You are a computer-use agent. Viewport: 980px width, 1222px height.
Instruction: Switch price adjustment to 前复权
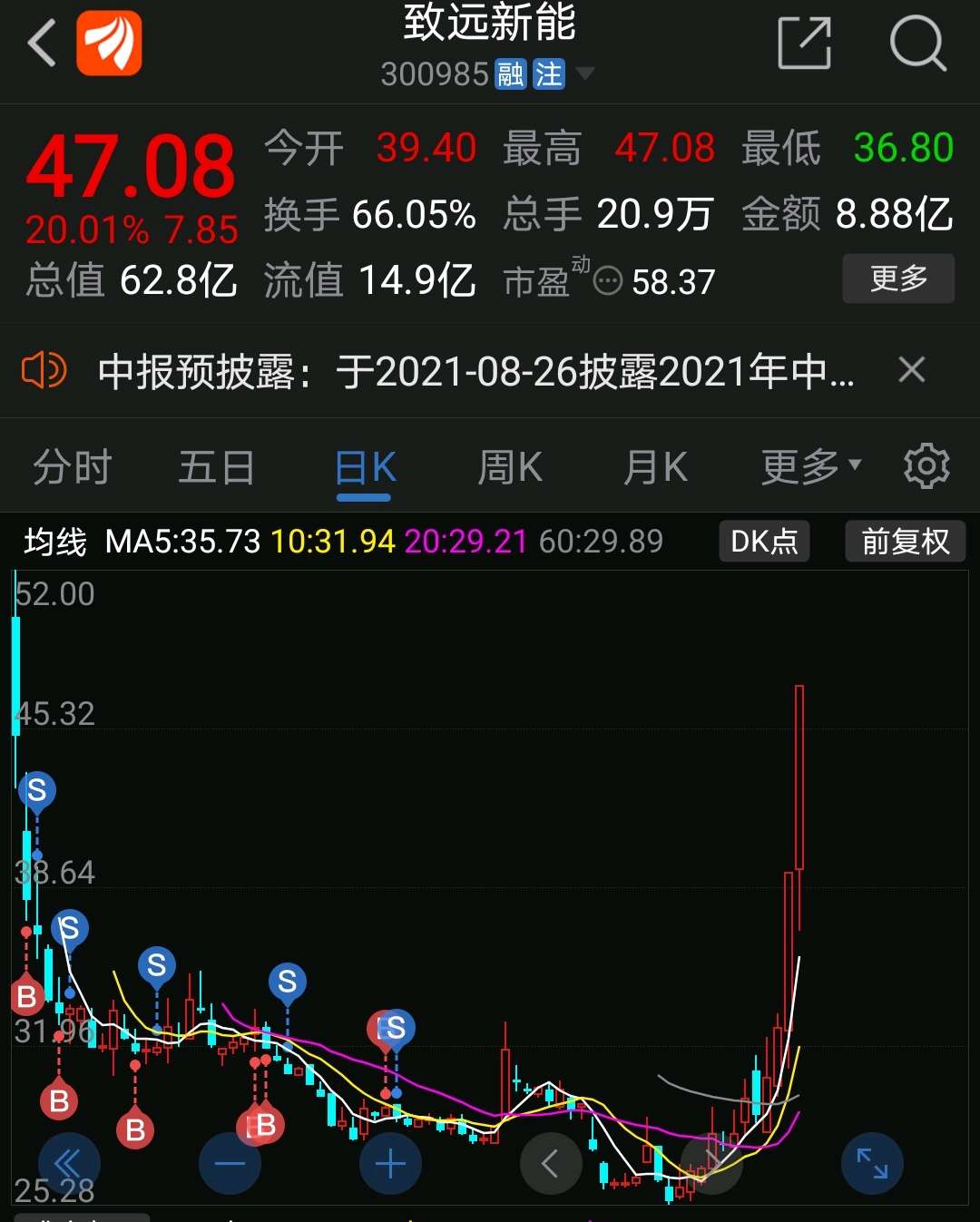(905, 542)
